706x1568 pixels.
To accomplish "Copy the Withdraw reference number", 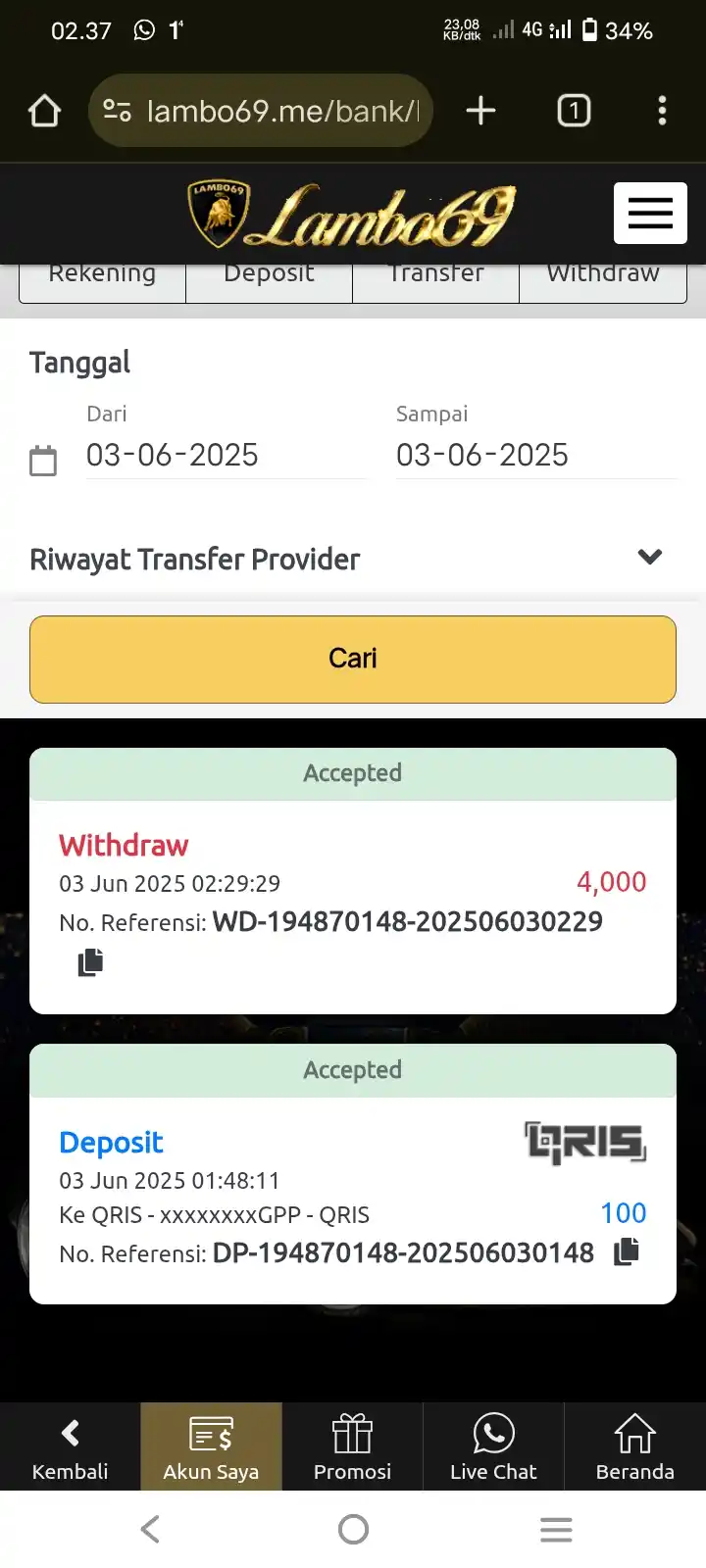I will (x=90, y=962).
